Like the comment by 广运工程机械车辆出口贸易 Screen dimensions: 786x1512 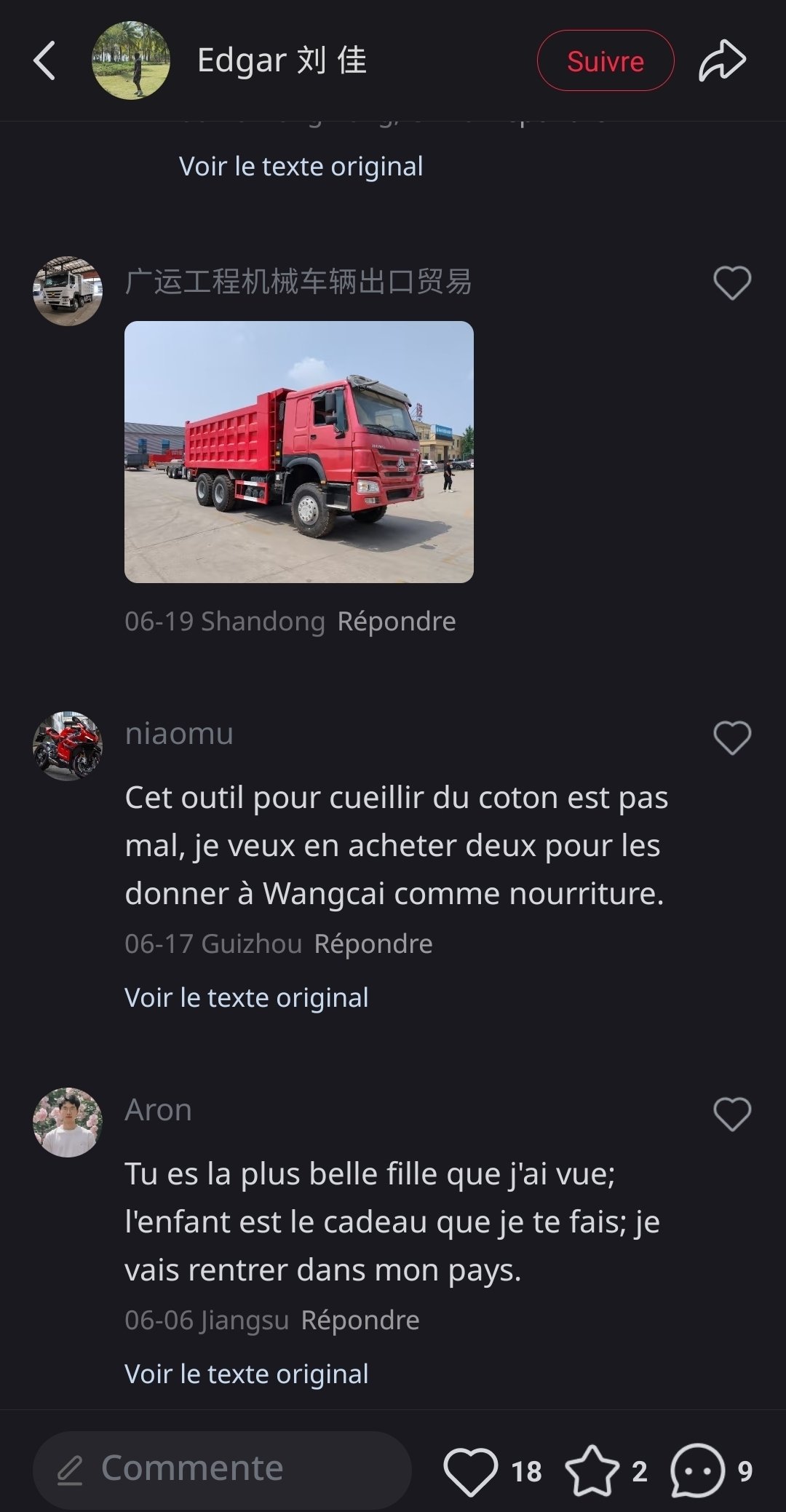(731, 282)
